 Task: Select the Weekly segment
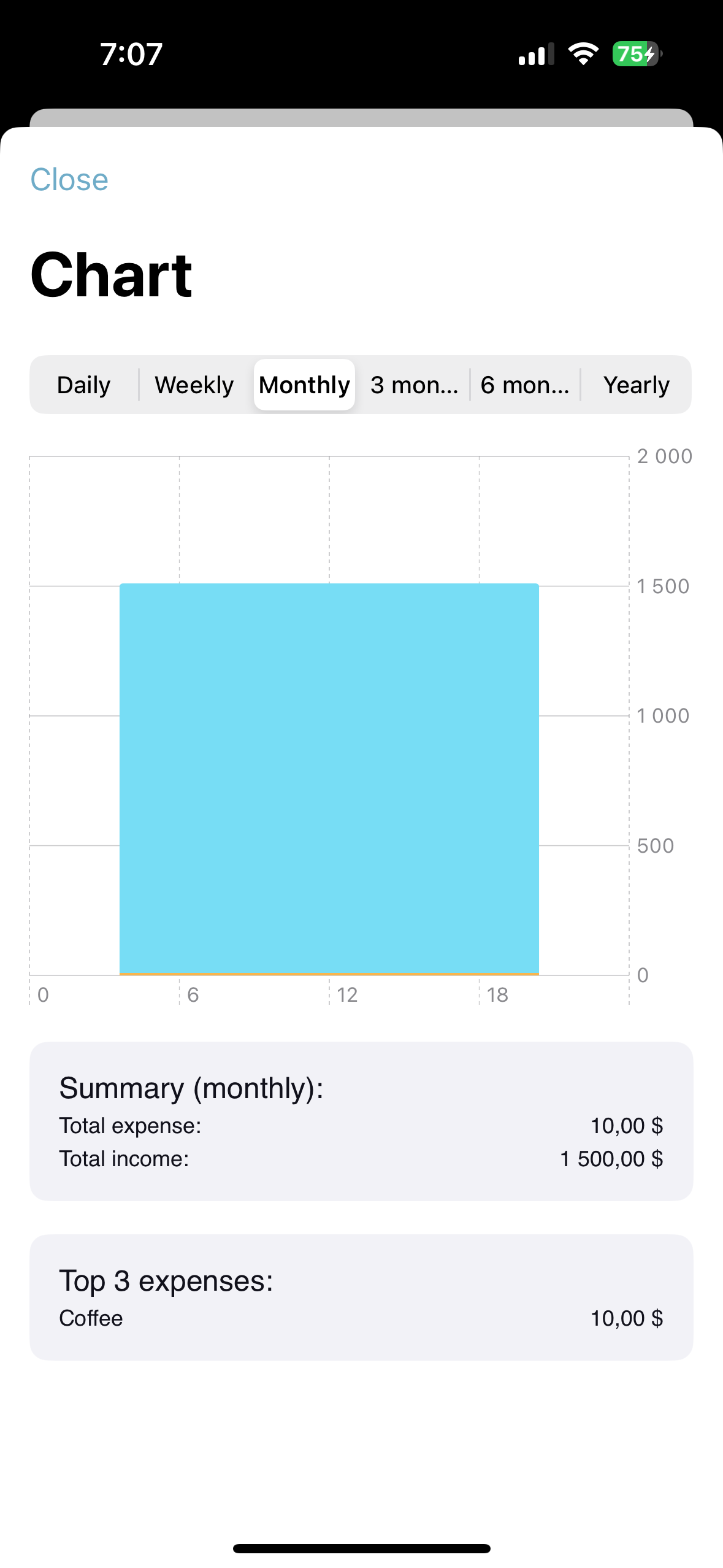(x=194, y=385)
